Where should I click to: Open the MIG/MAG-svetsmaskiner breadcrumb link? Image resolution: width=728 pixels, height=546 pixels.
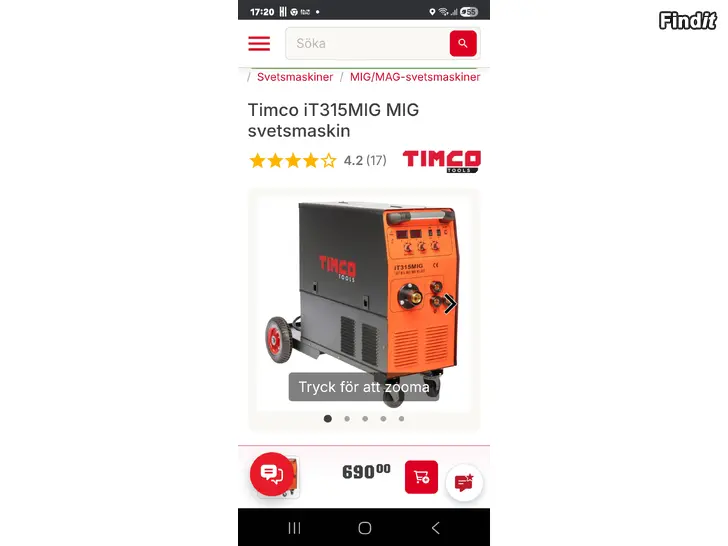[x=415, y=77]
